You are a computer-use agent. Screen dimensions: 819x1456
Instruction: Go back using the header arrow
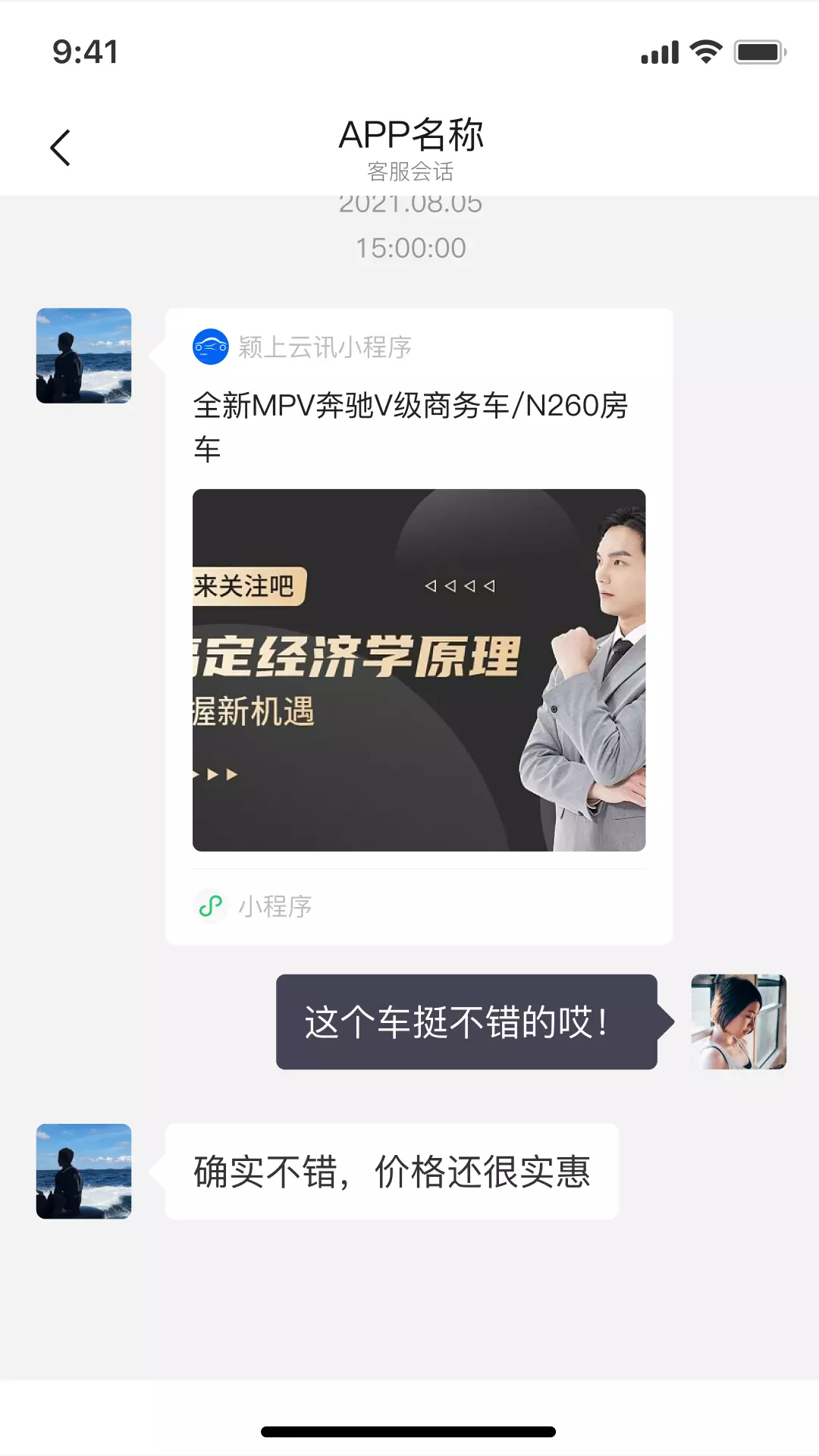tap(60, 147)
